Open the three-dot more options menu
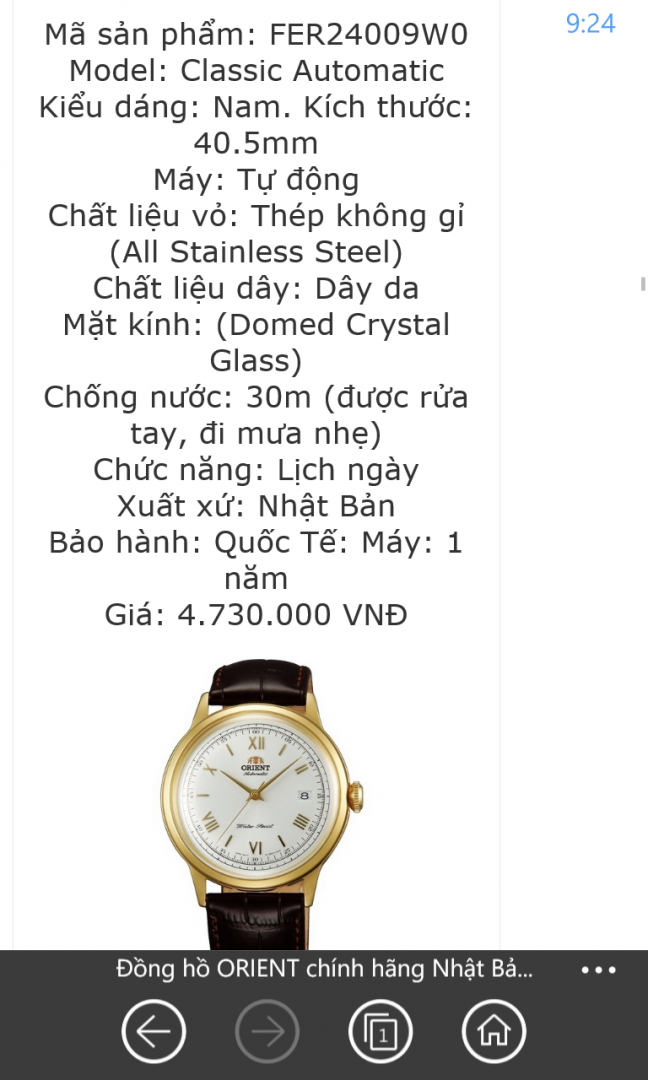648x1080 pixels. click(598, 970)
